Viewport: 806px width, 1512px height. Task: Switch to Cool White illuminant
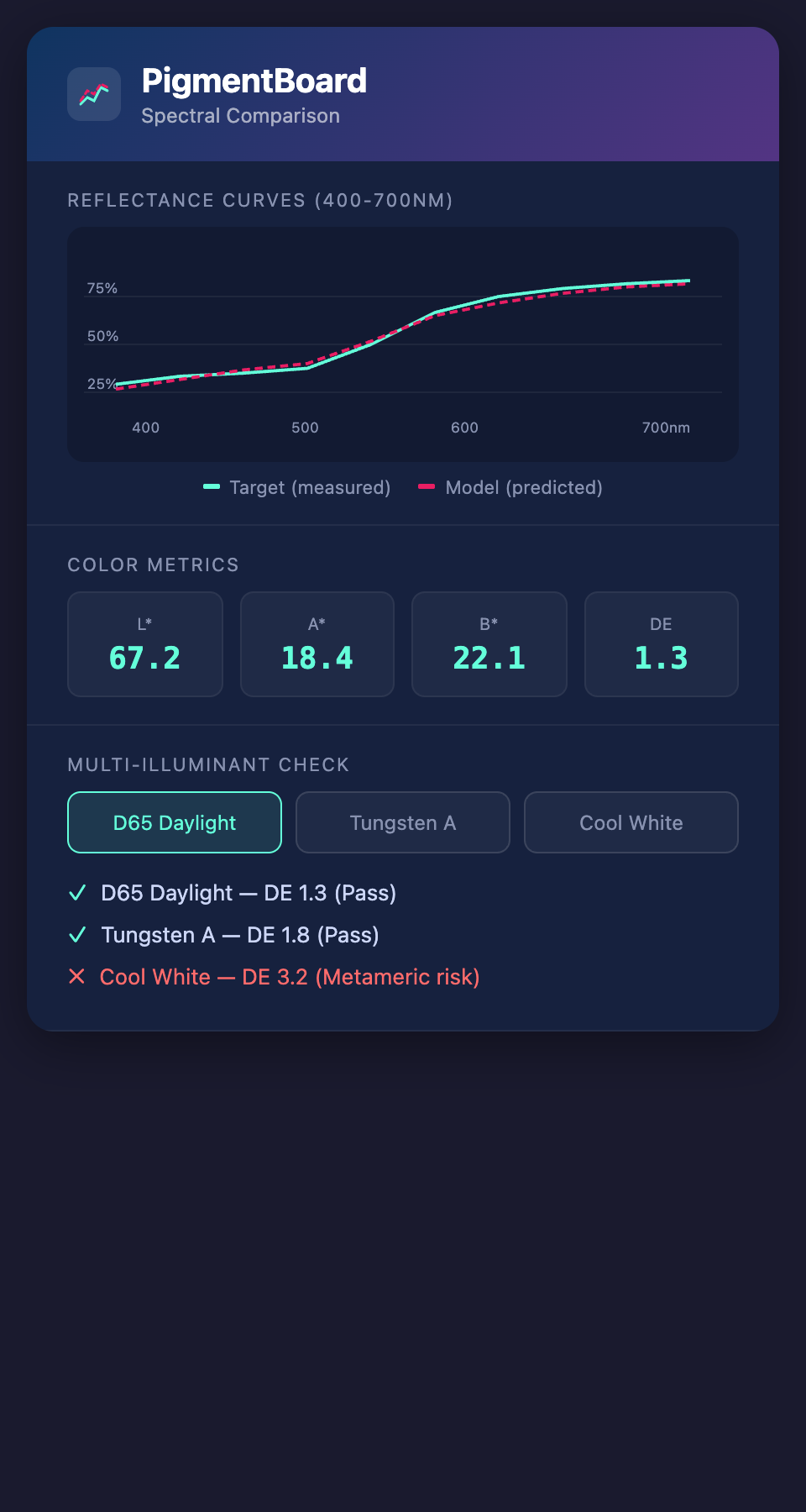(x=631, y=822)
